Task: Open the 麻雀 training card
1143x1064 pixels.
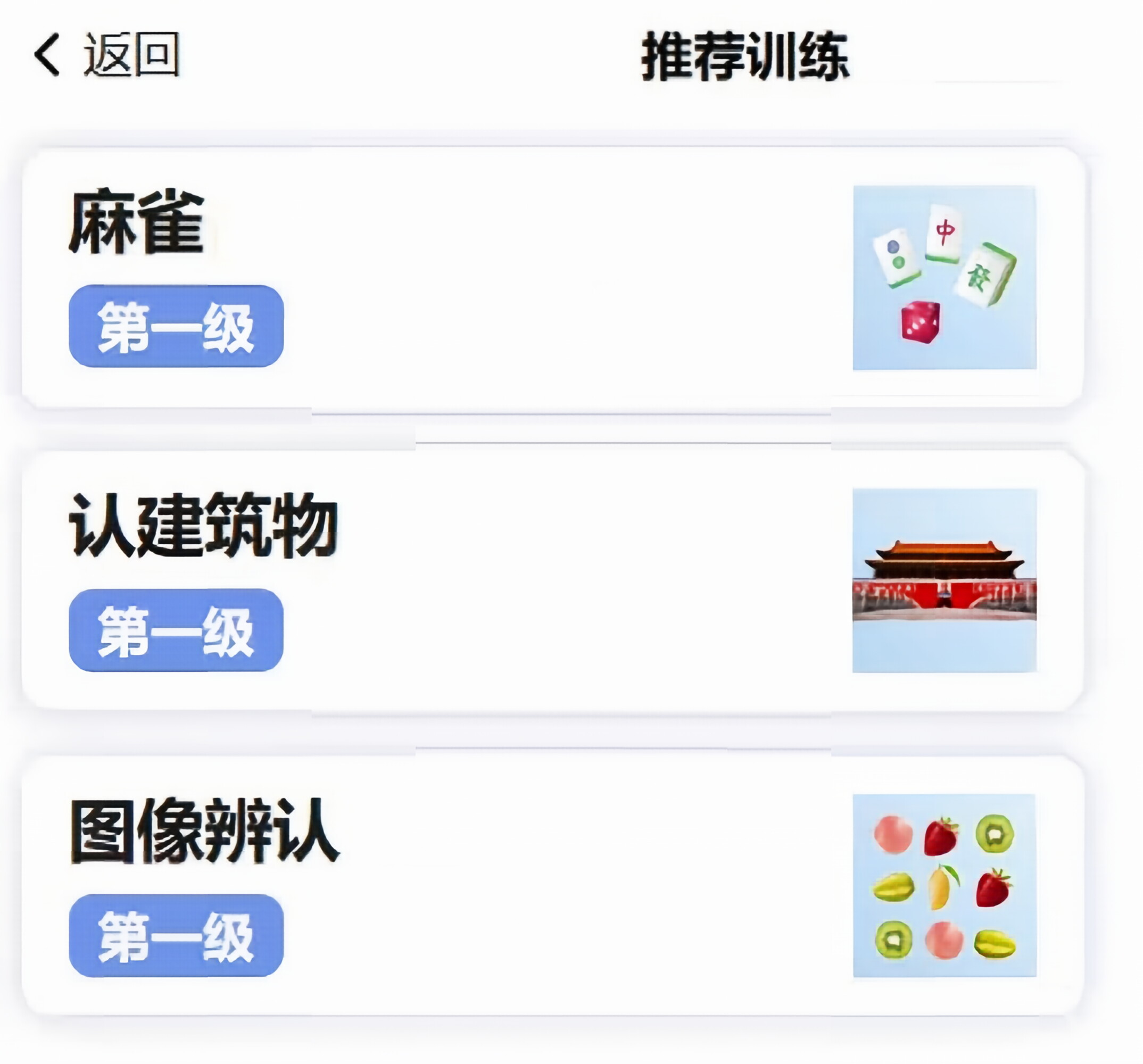Action: pos(552,277)
